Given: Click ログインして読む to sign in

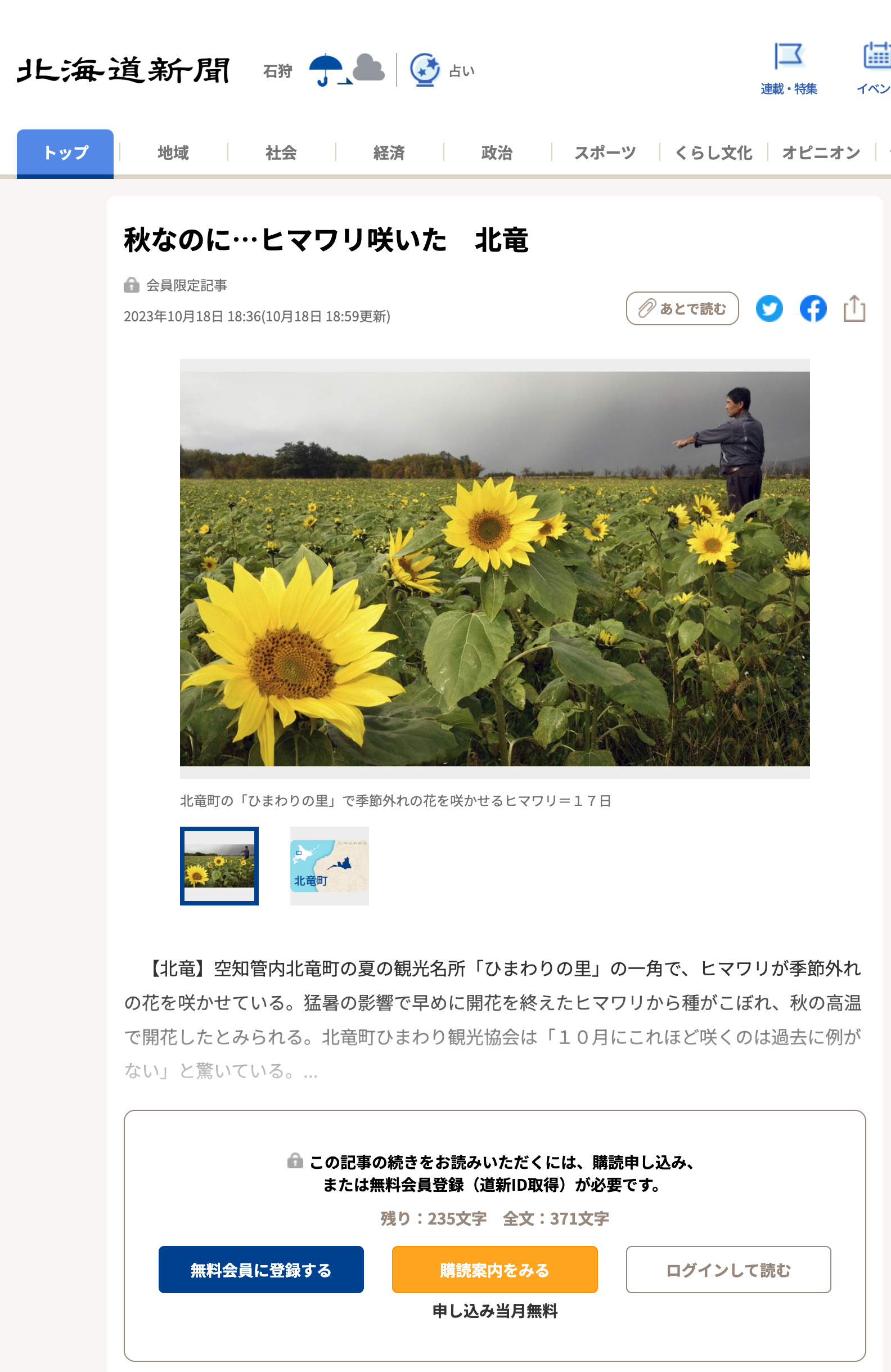Looking at the screenshot, I should click(728, 1270).
